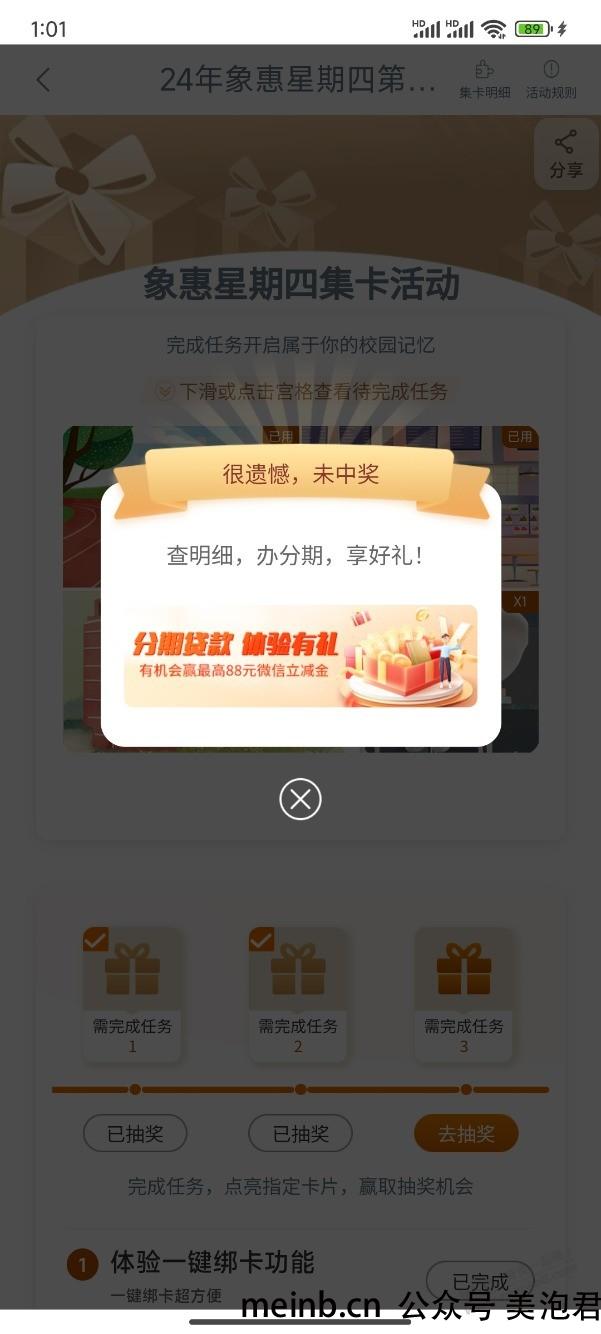The image size is (601, 1334).
Task: Open the 分期贷款 体验有礼 banner
Action: coord(300,656)
